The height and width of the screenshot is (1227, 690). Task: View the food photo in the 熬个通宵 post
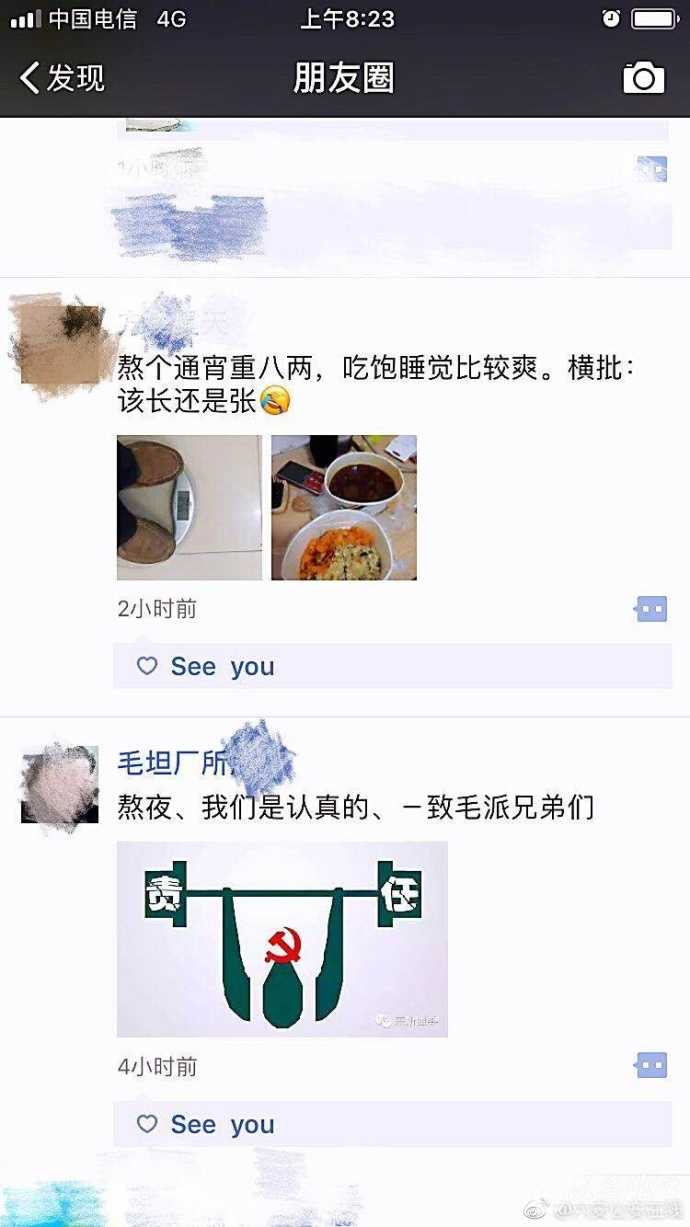coord(344,507)
